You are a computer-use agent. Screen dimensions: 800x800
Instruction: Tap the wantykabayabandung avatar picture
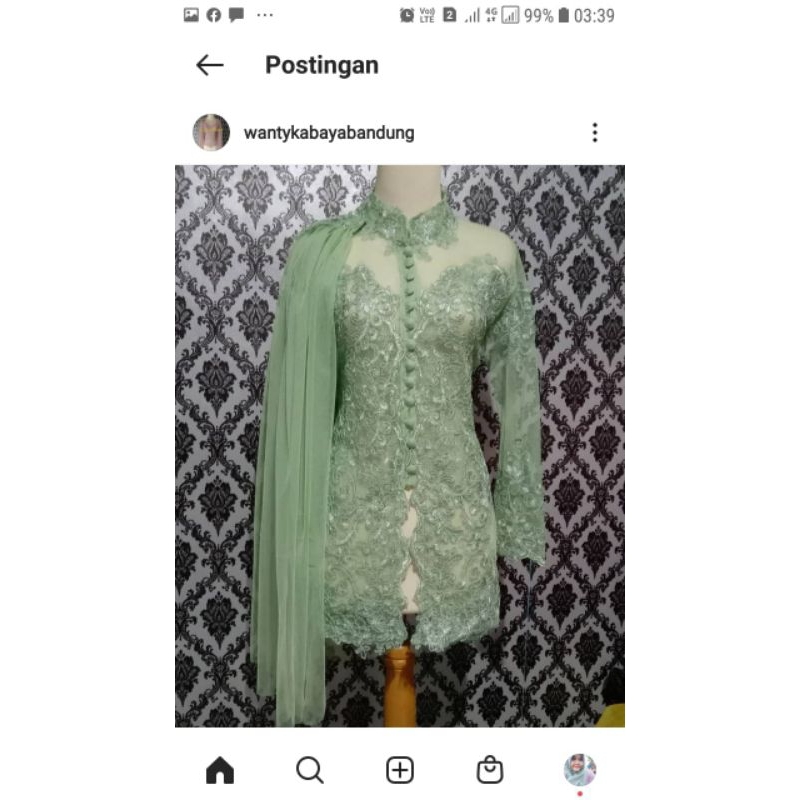[x=211, y=132]
